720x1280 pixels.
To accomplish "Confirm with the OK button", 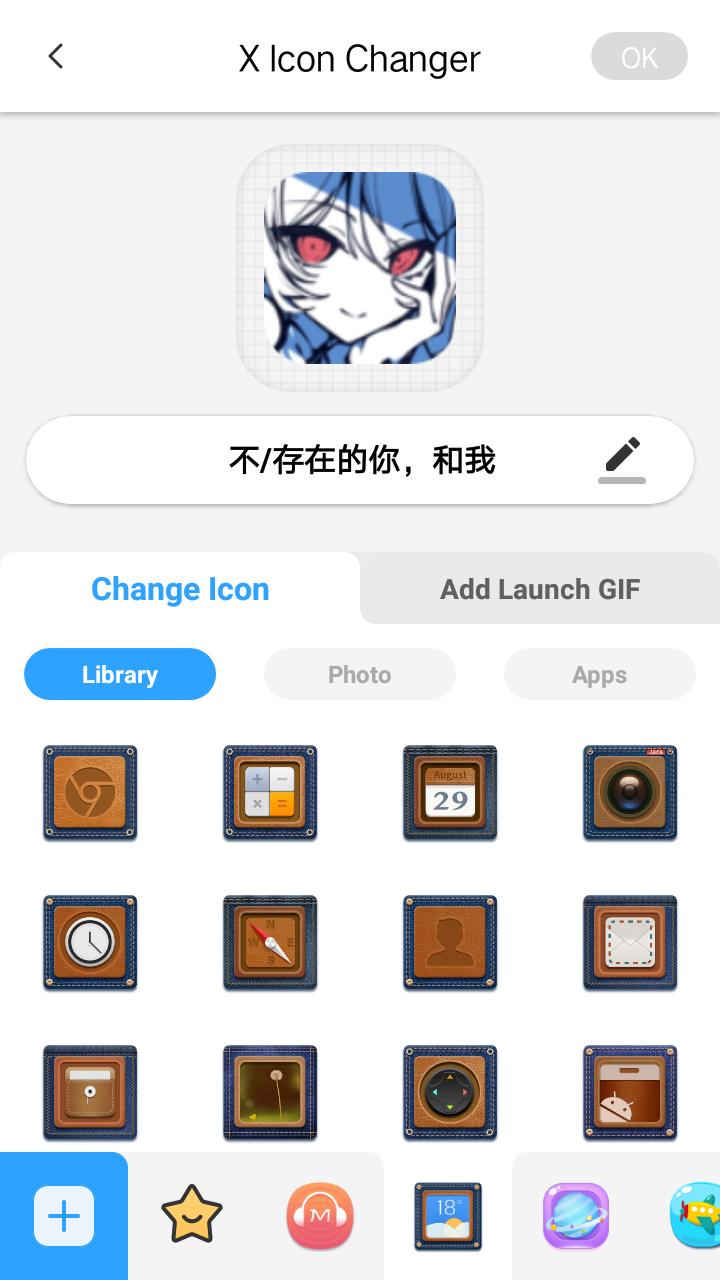I will click(639, 57).
